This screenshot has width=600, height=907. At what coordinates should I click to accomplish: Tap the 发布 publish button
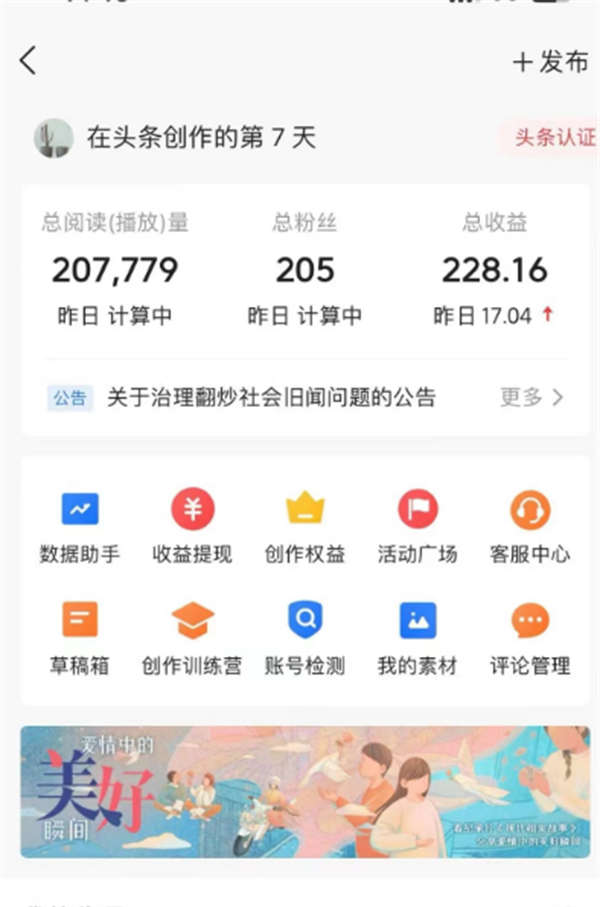(x=551, y=61)
